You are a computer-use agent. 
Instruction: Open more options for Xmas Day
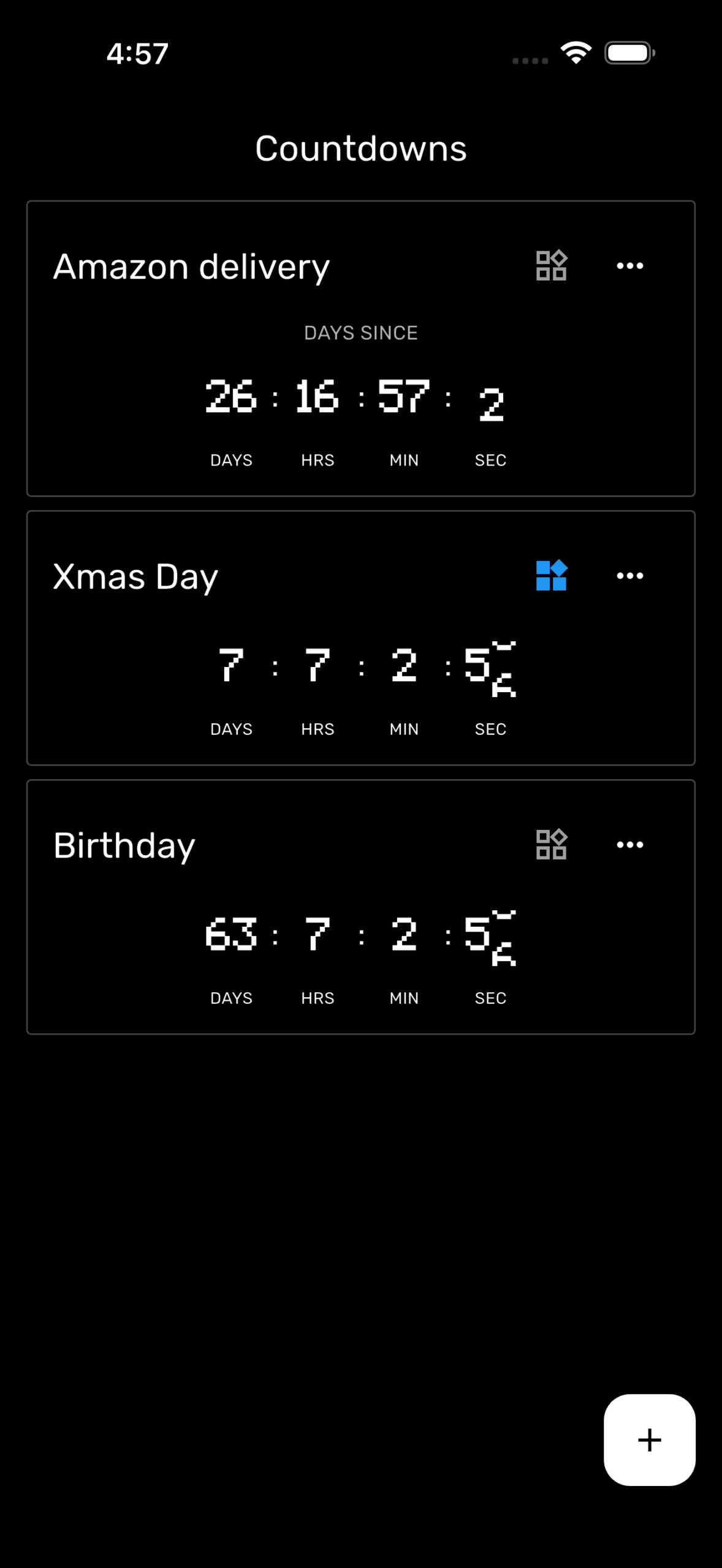click(x=629, y=576)
